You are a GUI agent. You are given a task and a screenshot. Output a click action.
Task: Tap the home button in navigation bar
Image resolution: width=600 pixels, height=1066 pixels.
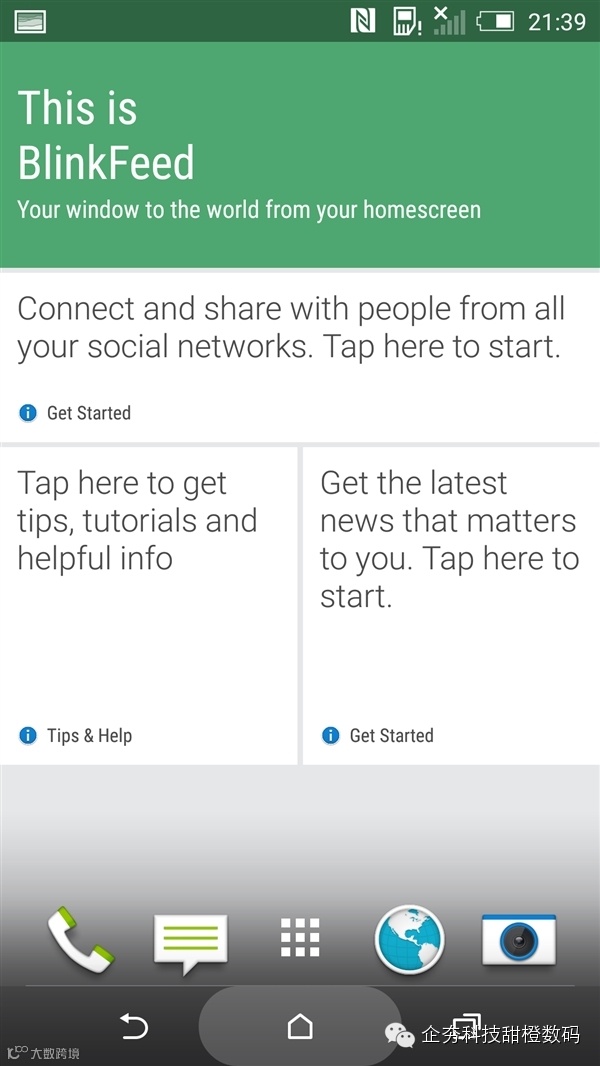click(x=300, y=1027)
